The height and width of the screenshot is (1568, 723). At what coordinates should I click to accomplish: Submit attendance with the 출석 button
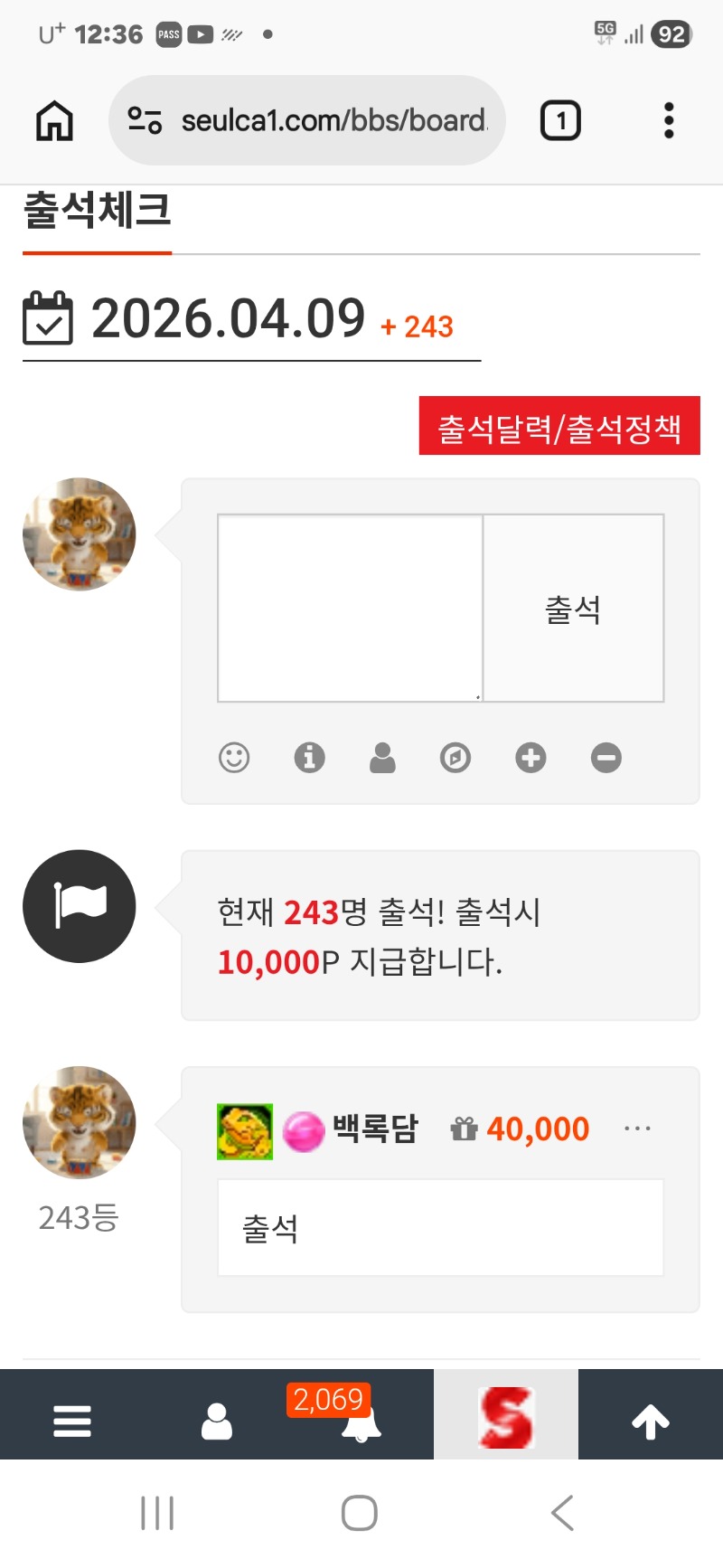click(x=573, y=608)
